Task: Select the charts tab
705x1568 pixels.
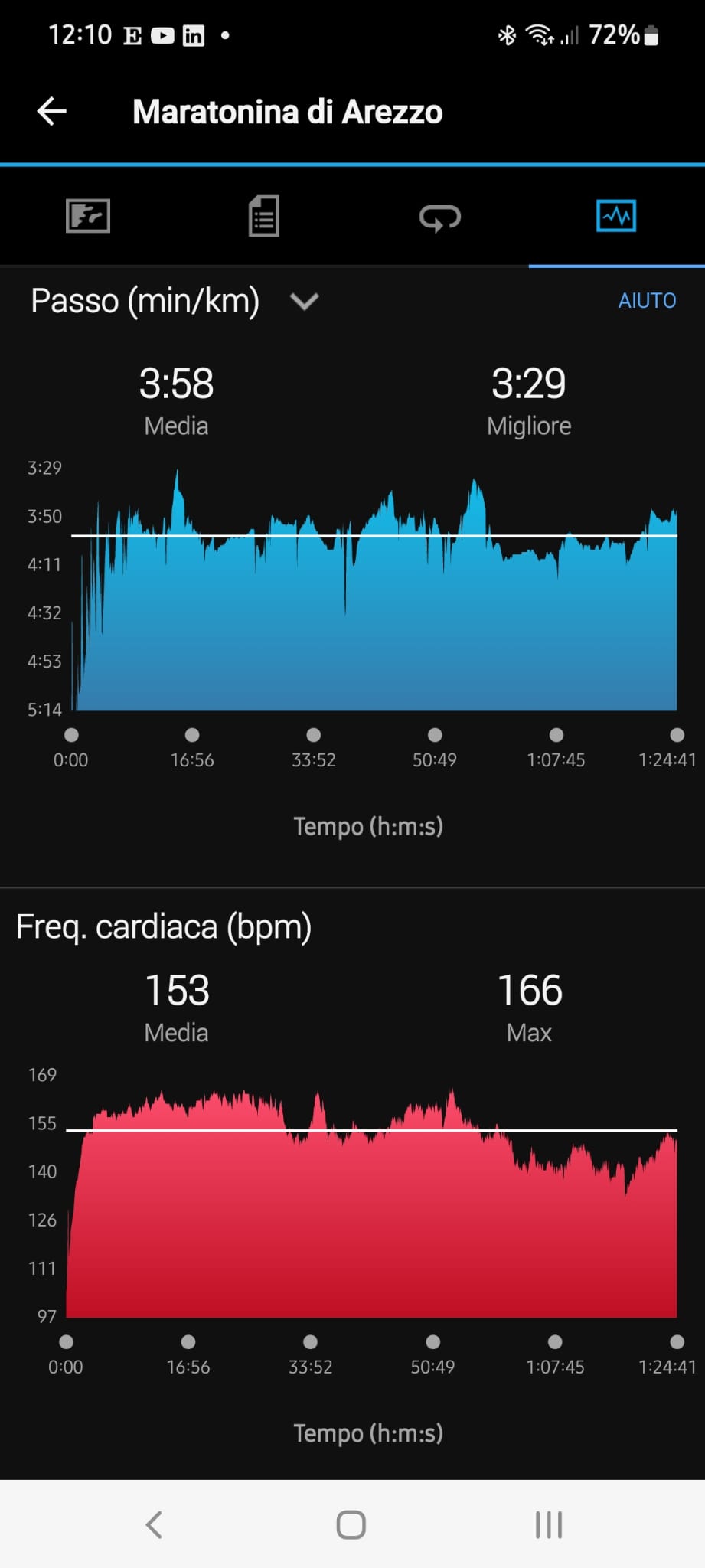Action: (x=616, y=216)
